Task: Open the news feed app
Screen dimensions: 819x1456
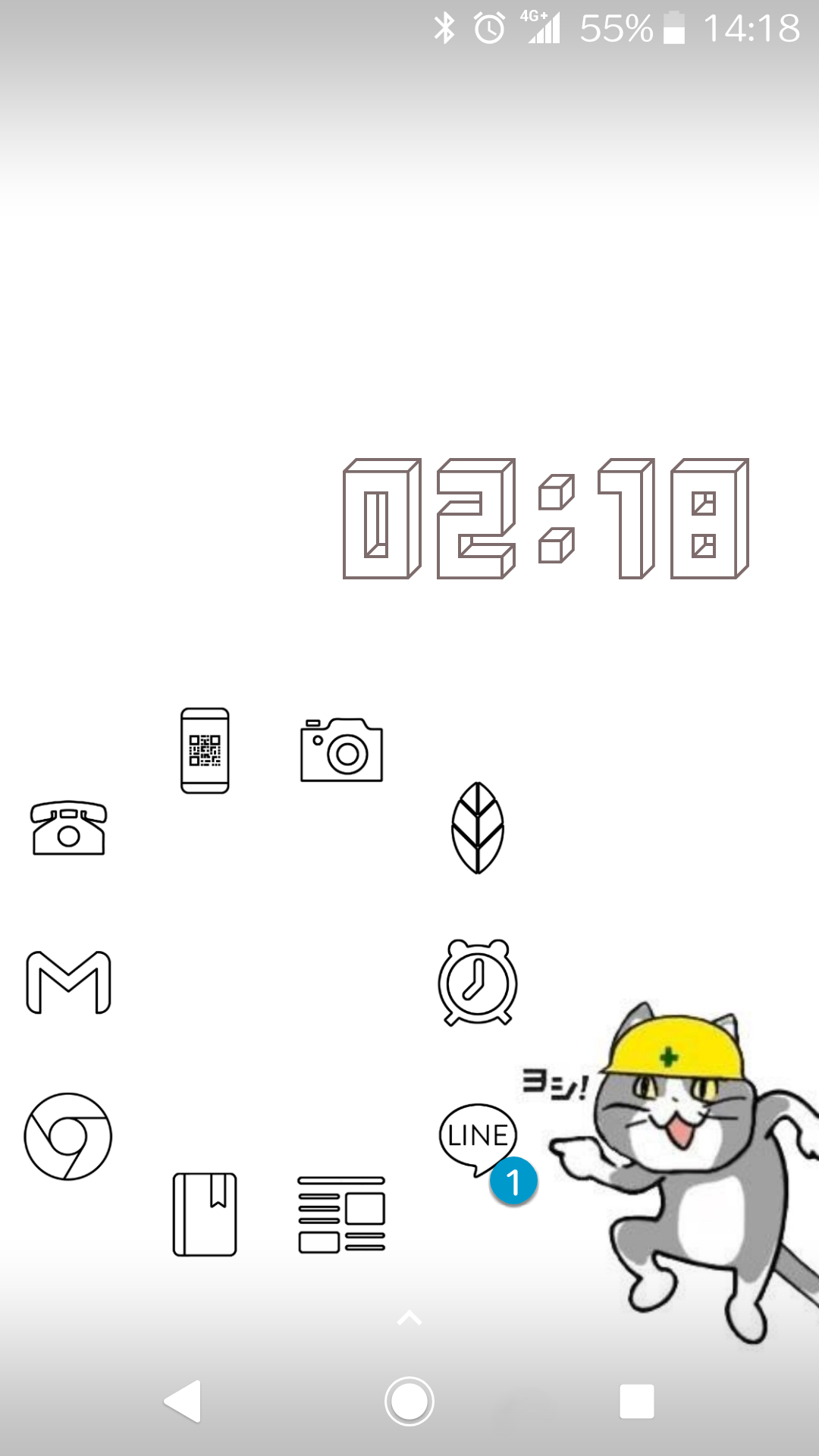Action: coord(341,1214)
